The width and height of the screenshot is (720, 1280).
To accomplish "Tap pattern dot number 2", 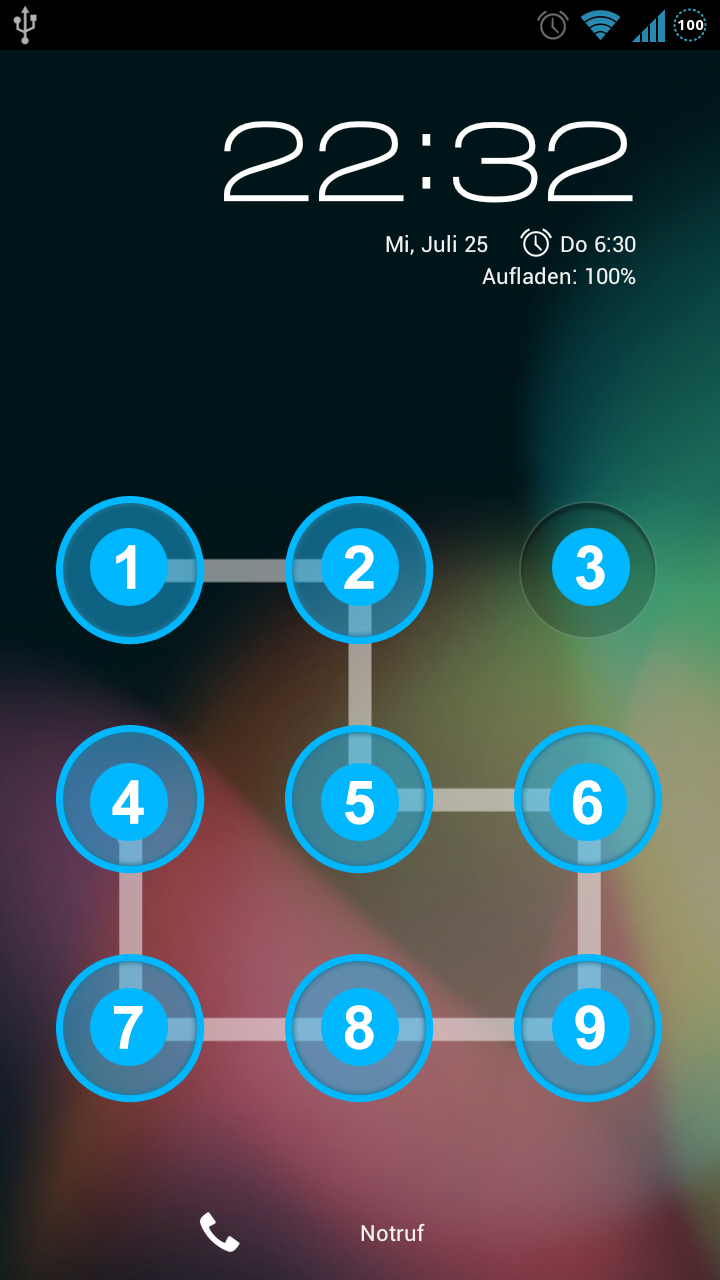I will [359, 569].
